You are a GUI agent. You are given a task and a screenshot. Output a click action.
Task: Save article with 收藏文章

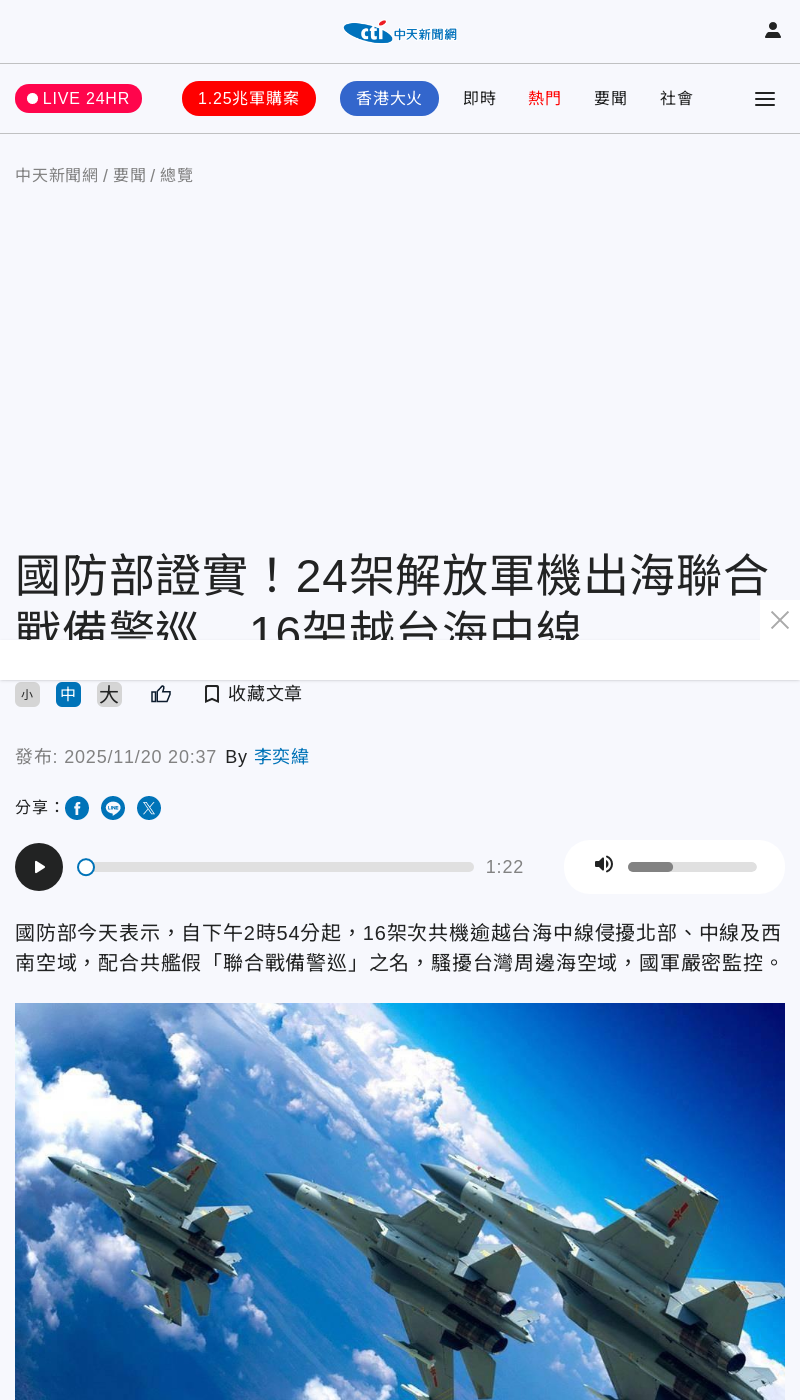pos(253,694)
